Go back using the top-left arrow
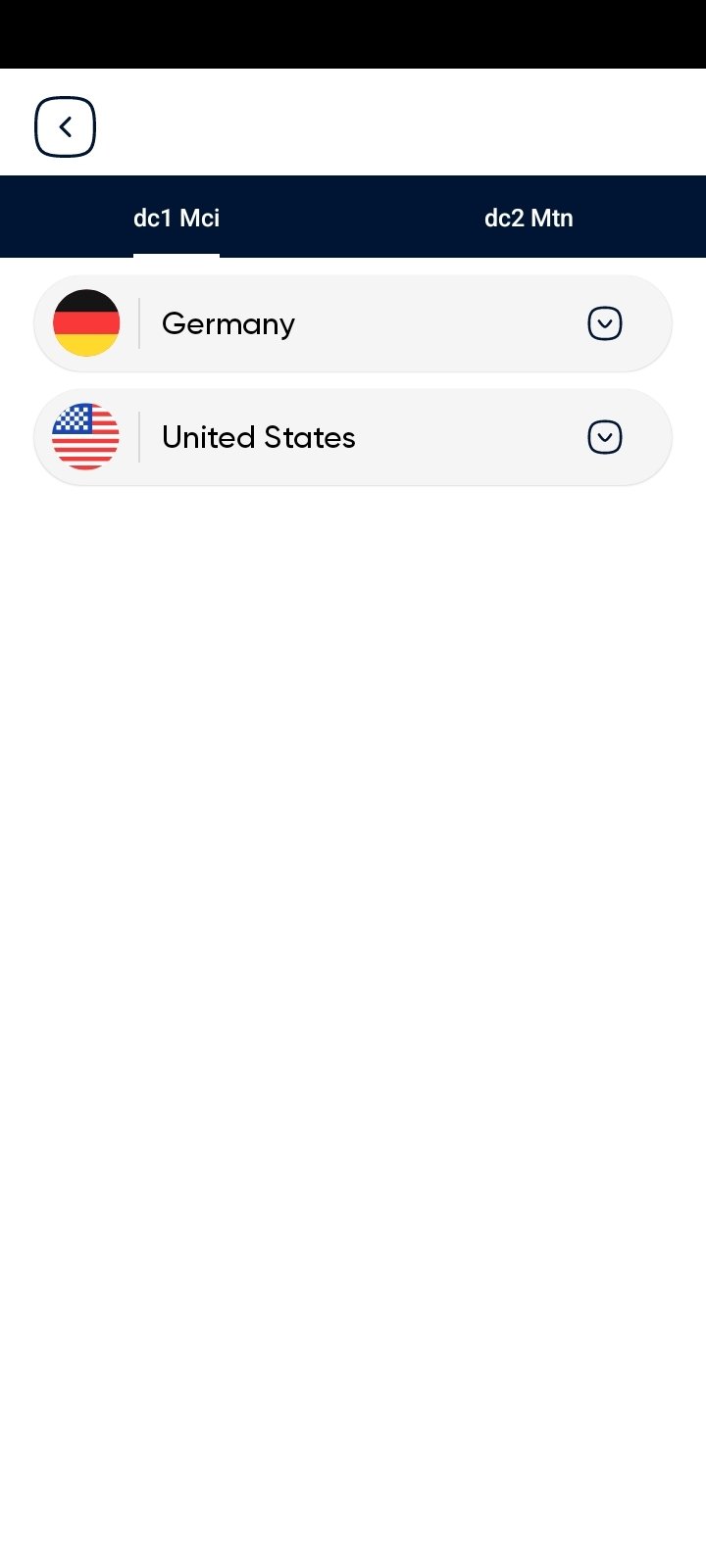This screenshot has height=1568, width=706. [65, 126]
